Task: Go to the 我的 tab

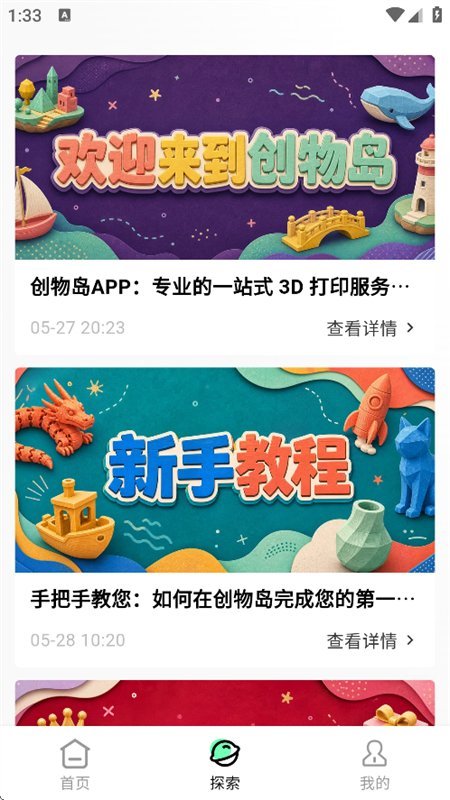Action: tap(374, 764)
